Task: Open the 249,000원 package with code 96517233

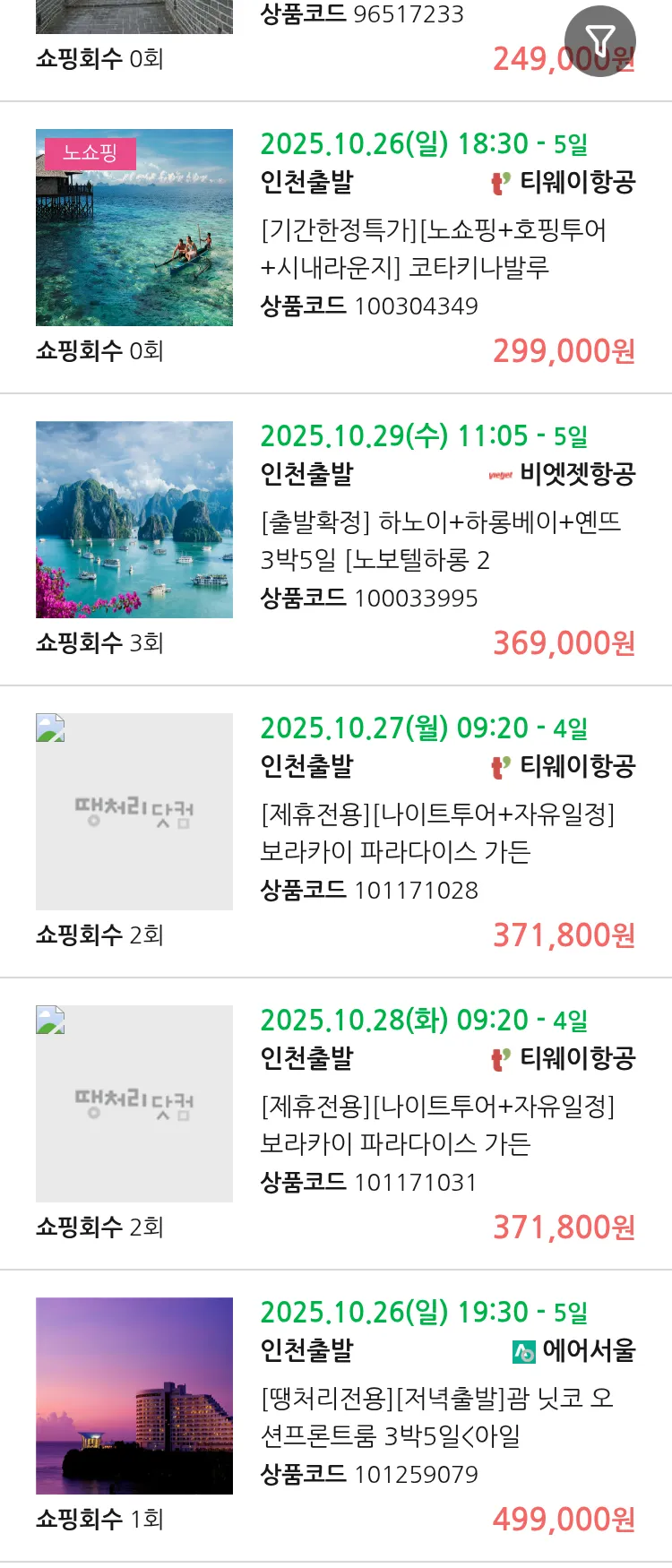Action: tap(361, 15)
